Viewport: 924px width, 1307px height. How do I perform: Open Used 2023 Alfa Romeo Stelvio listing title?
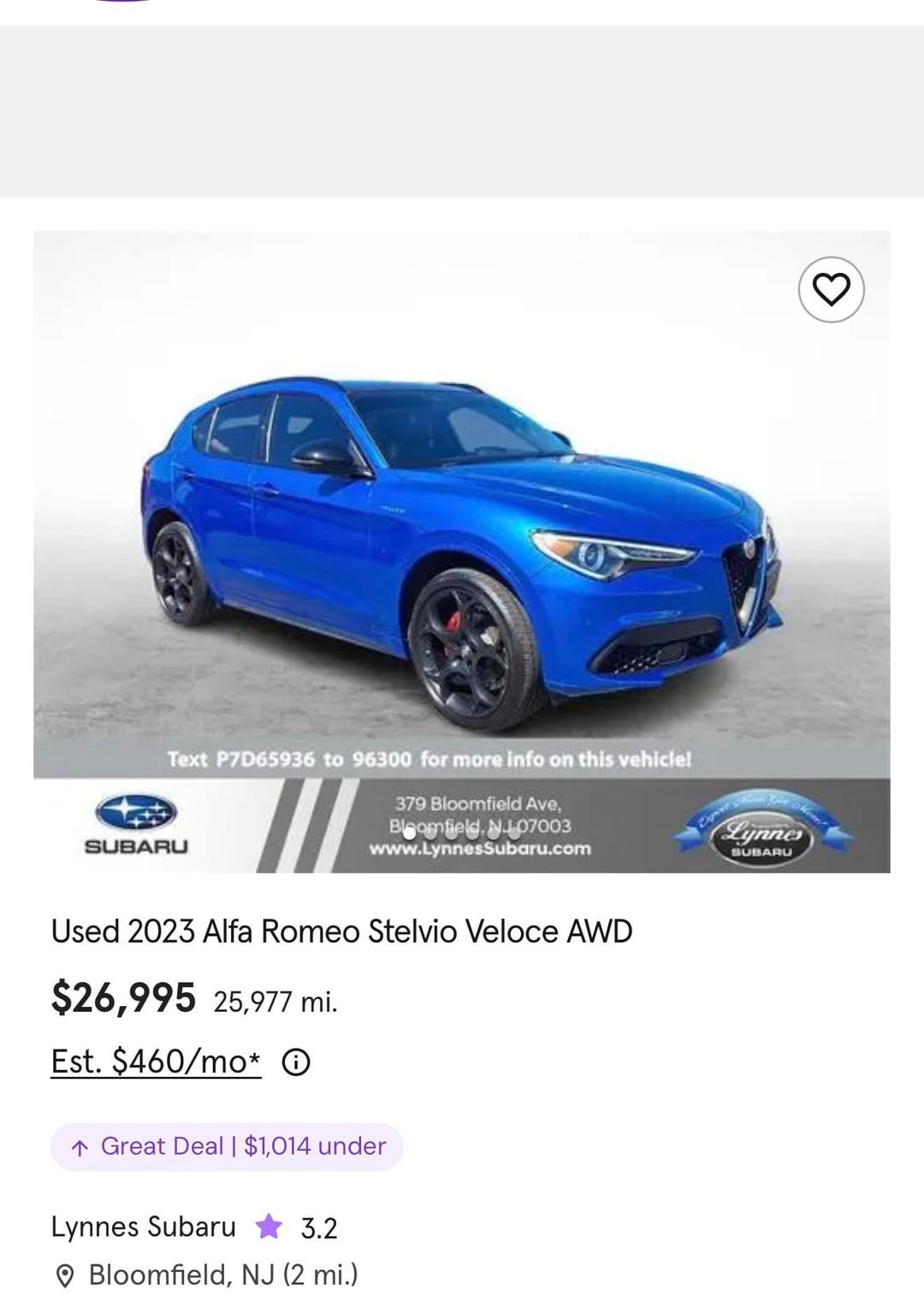[341, 931]
